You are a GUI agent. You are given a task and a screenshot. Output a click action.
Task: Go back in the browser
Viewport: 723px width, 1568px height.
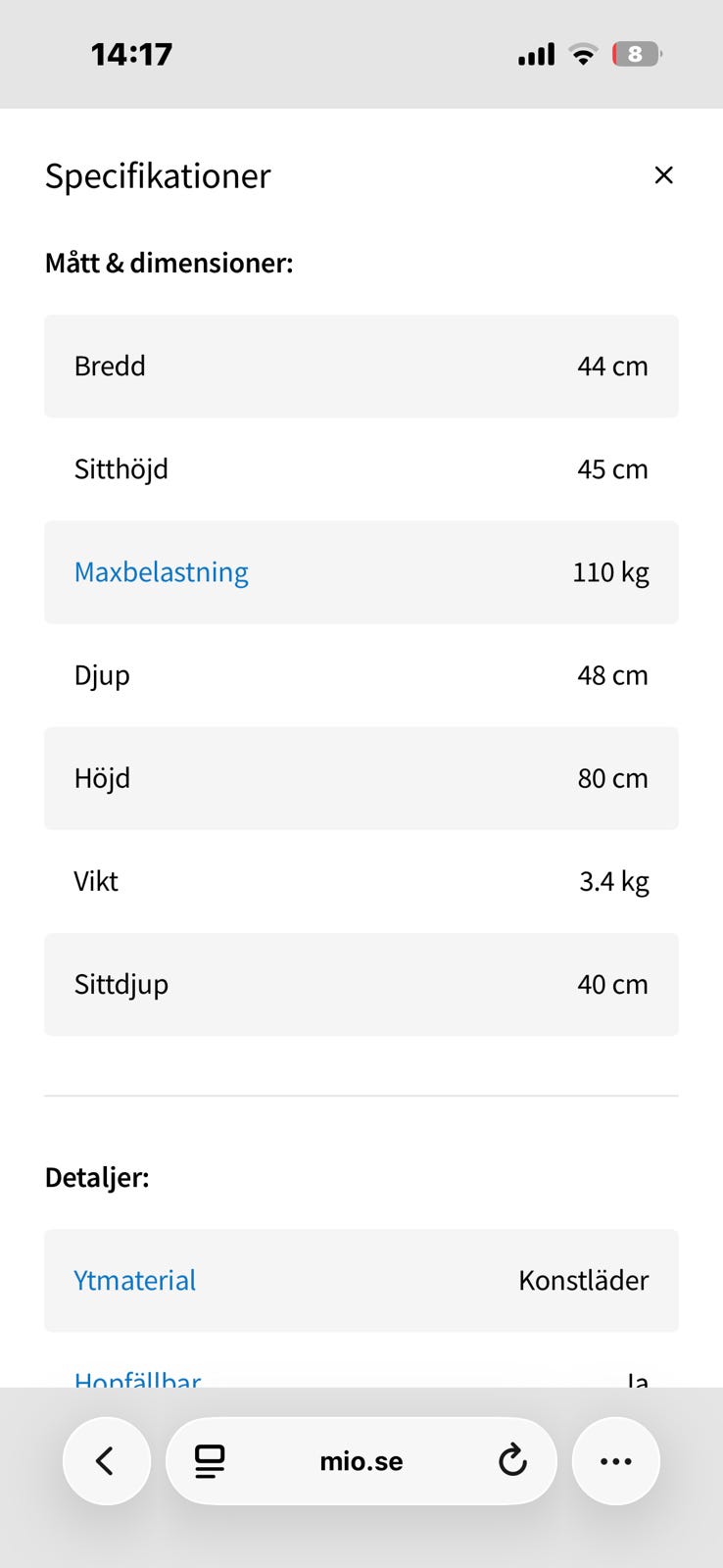(106, 1461)
